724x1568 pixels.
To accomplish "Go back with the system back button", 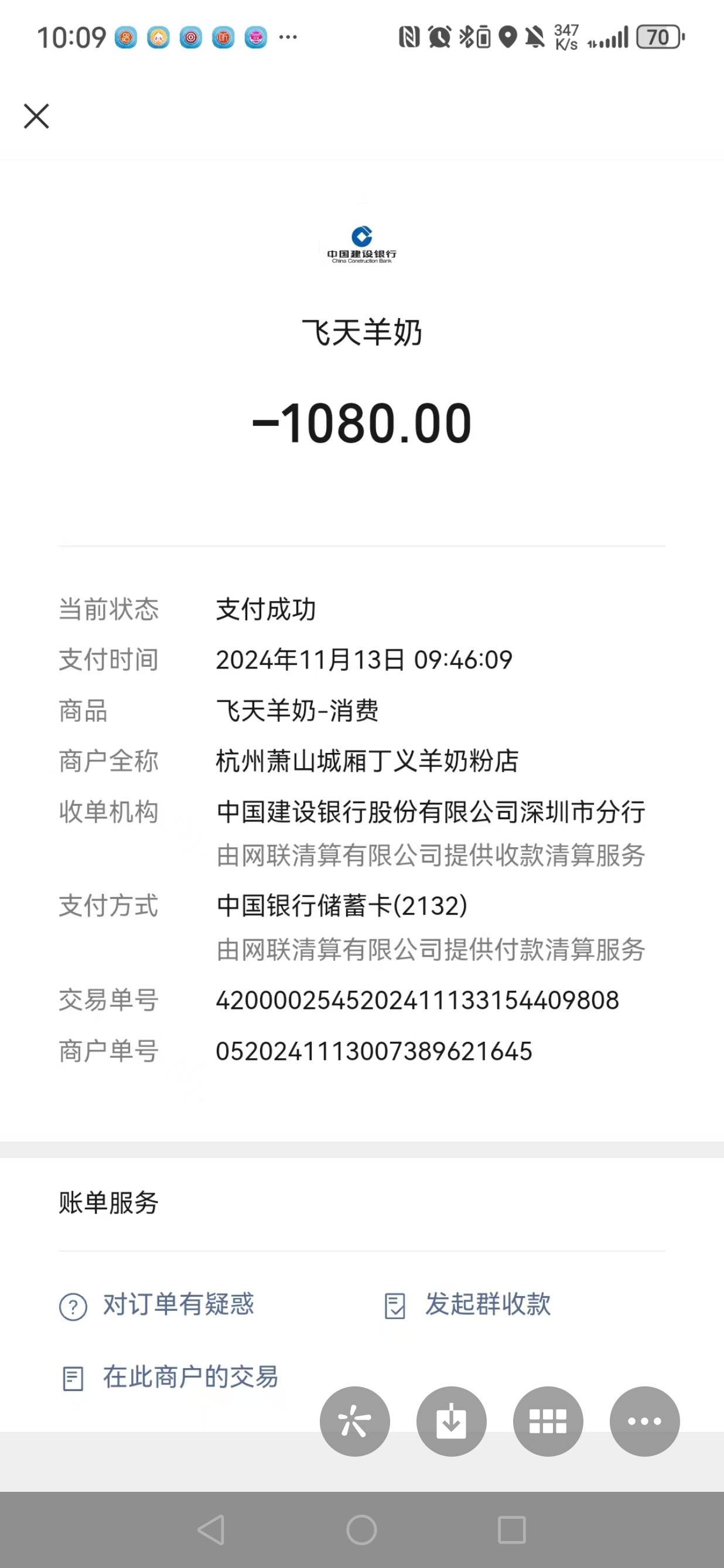I will point(211,1530).
